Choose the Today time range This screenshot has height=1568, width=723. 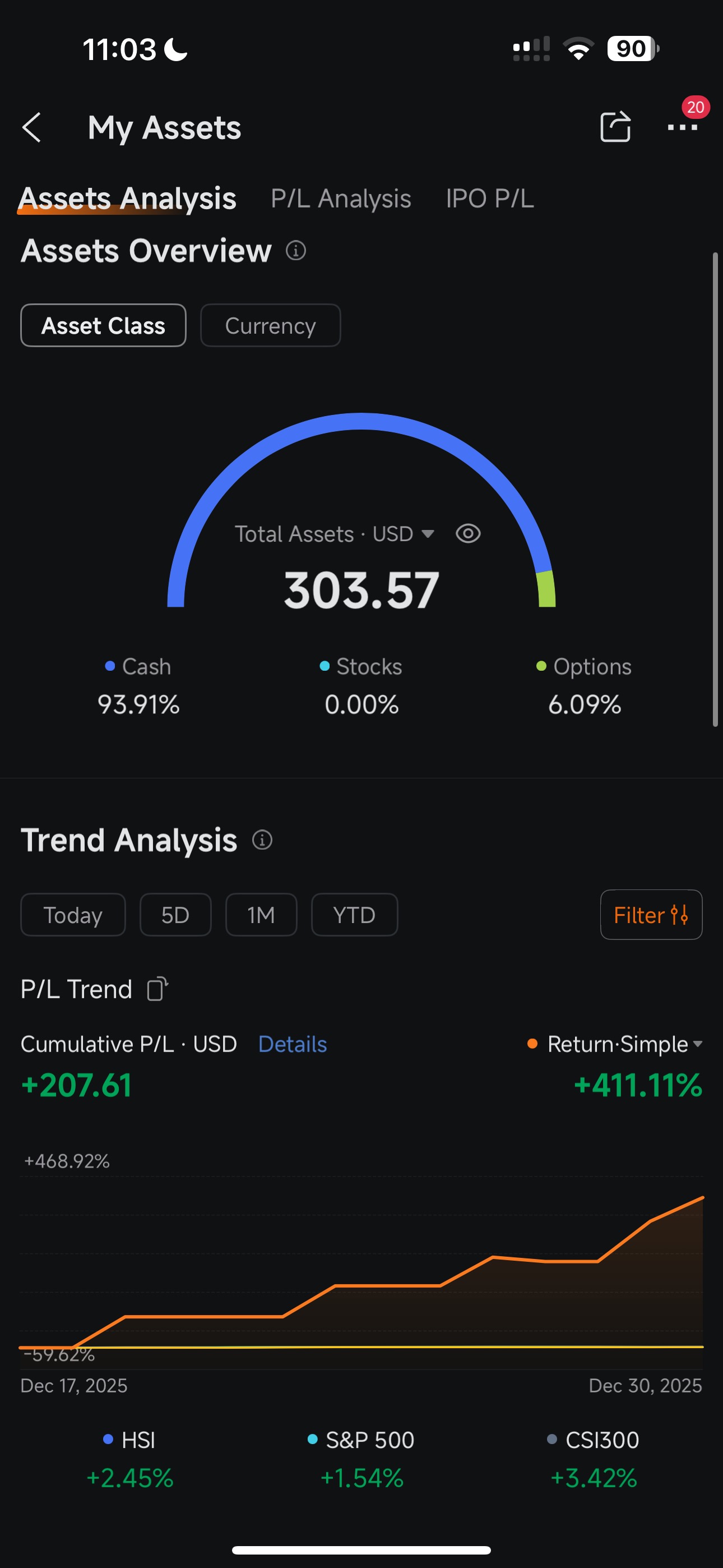pyautogui.click(x=73, y=915)
